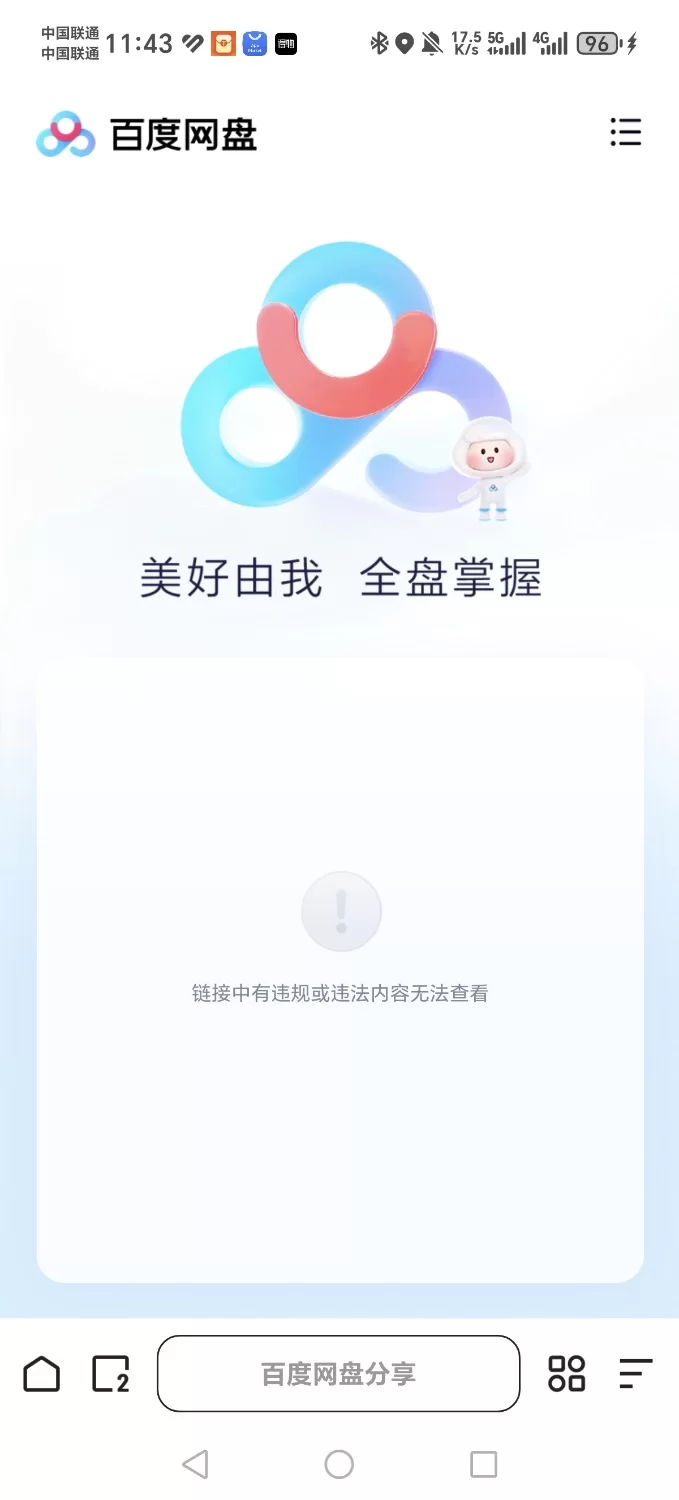Tap the 百度网盘分享 address bar

point(338,1374)
